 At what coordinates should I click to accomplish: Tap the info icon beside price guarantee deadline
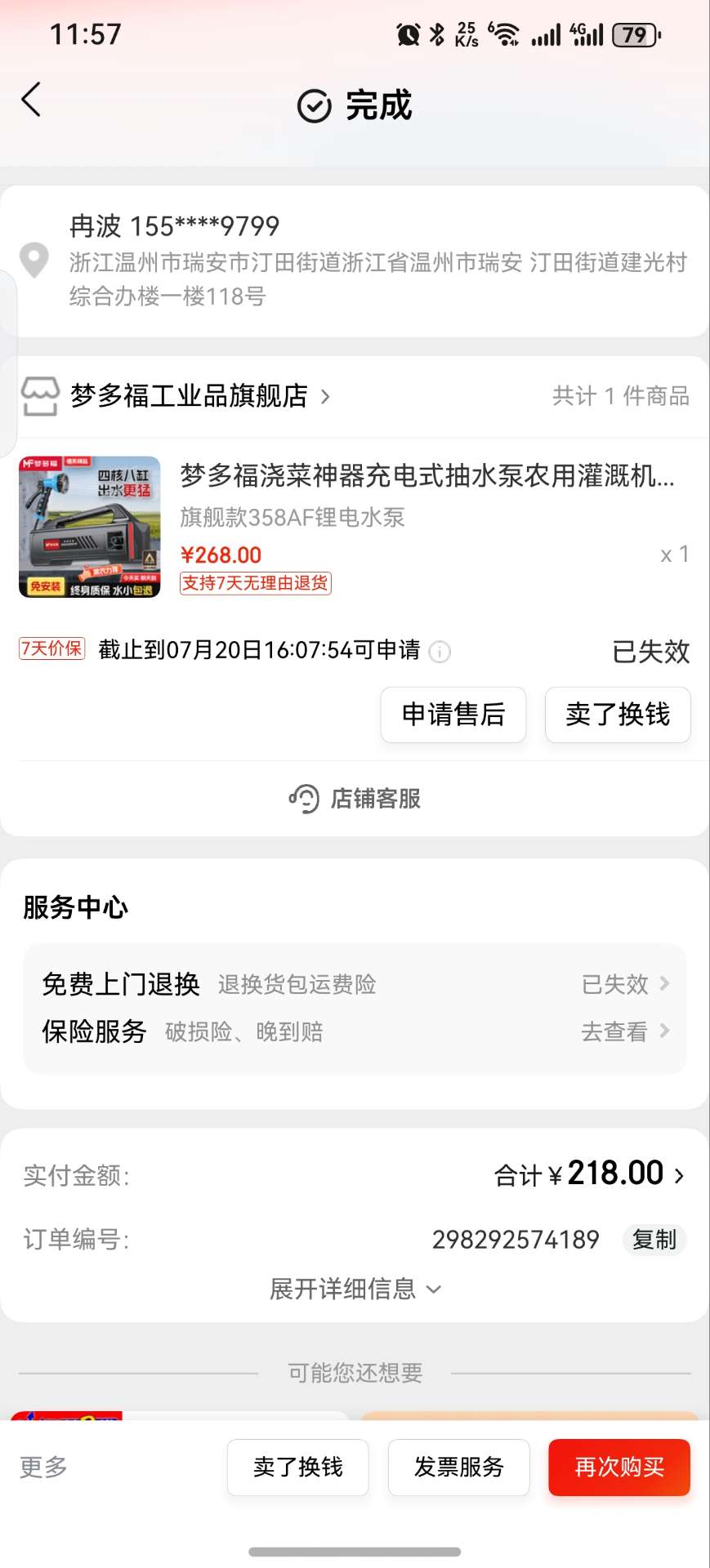pyautogui.click(x=440, y=652)
